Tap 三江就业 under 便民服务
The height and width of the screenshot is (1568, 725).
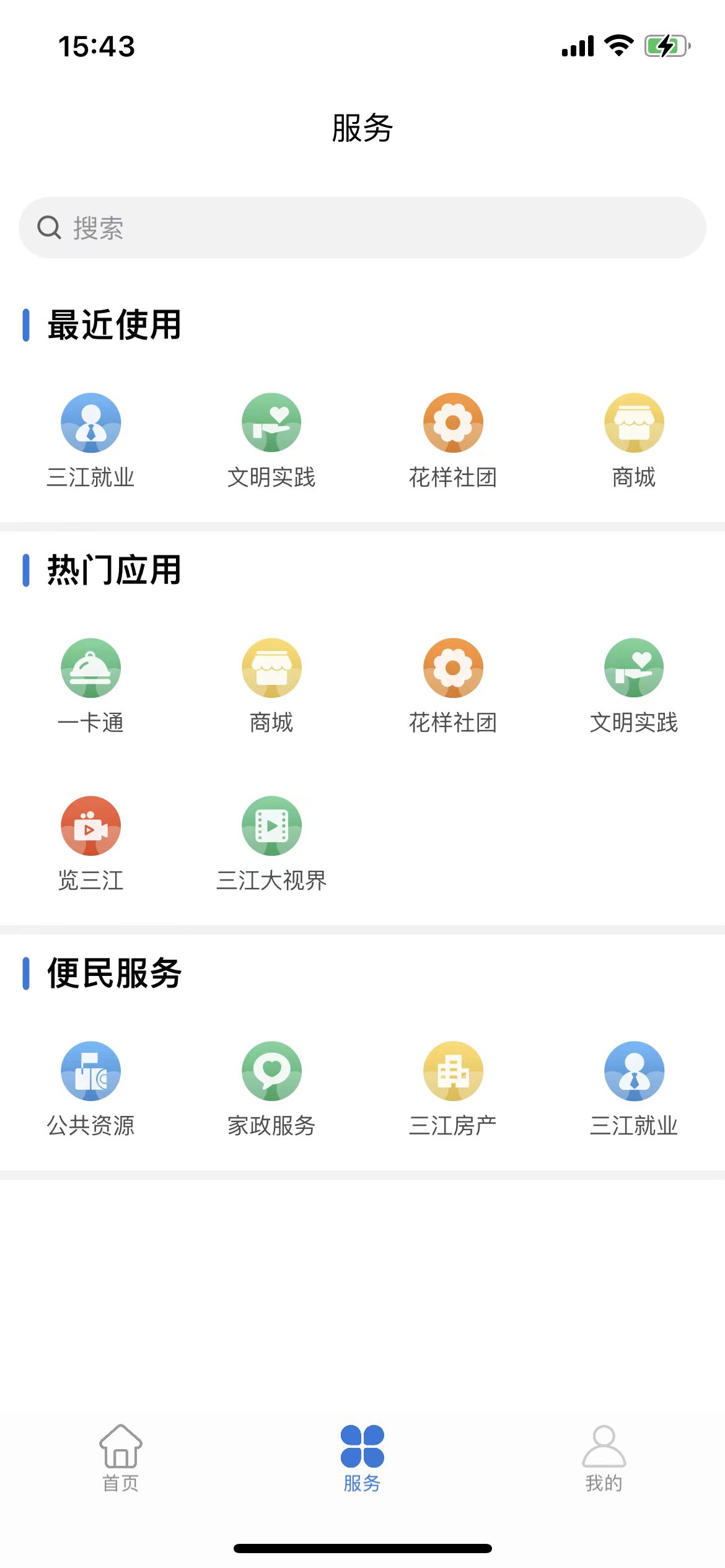634,1071
